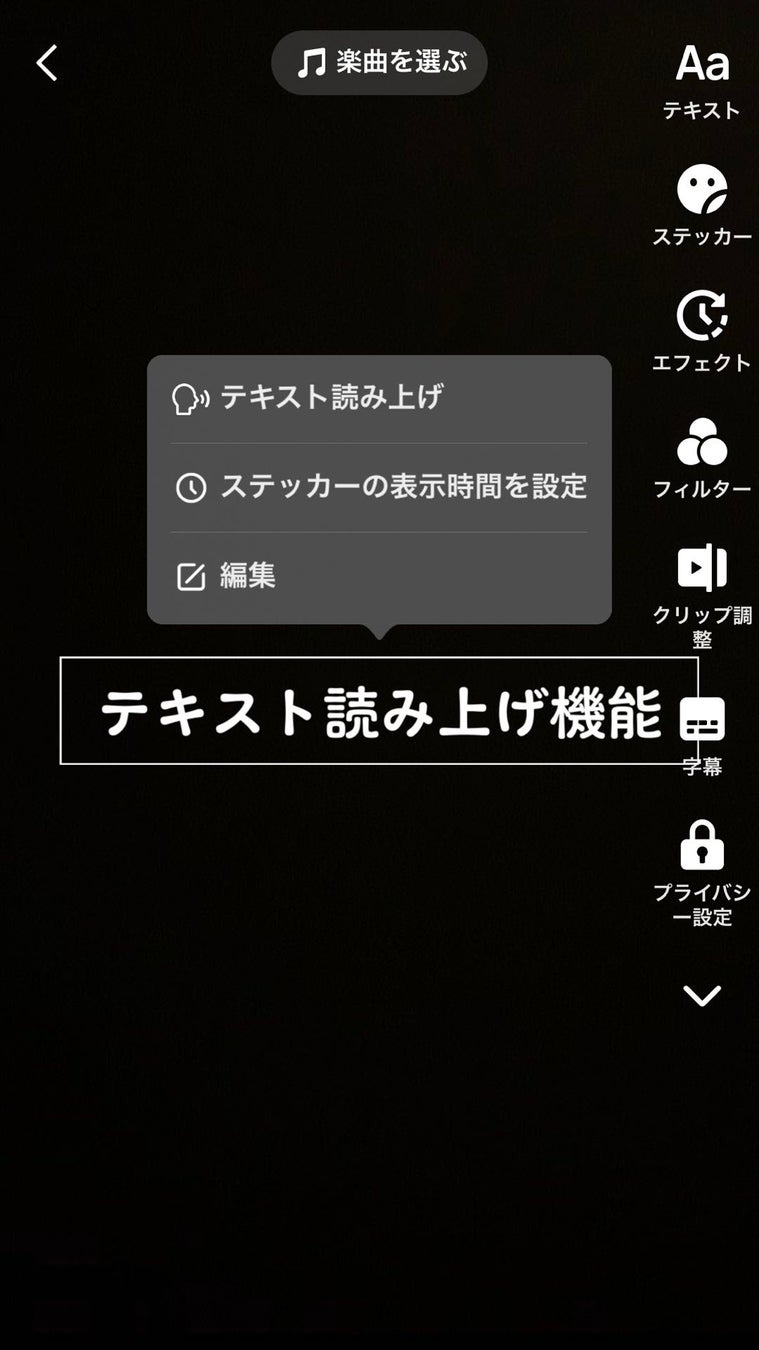The image size is (759, 1350).
Task: Open the 字幕 captions tool
Action: (702, 733)
